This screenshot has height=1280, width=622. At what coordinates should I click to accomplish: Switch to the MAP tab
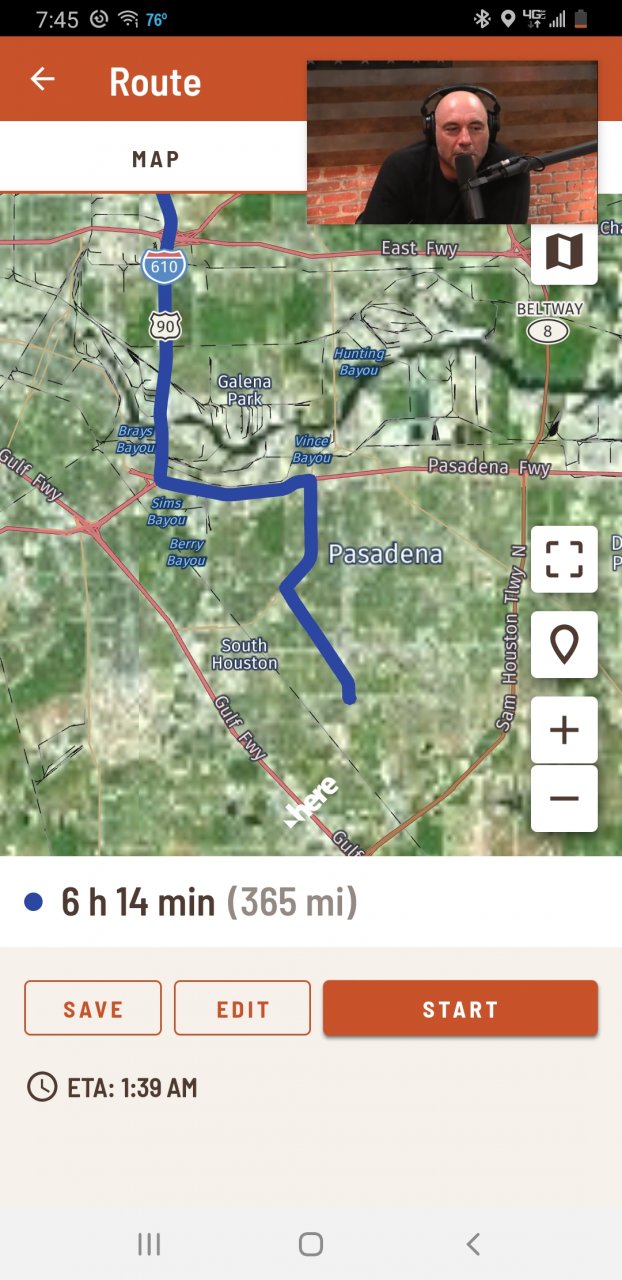pyautogui.click(x=155, y=158)
